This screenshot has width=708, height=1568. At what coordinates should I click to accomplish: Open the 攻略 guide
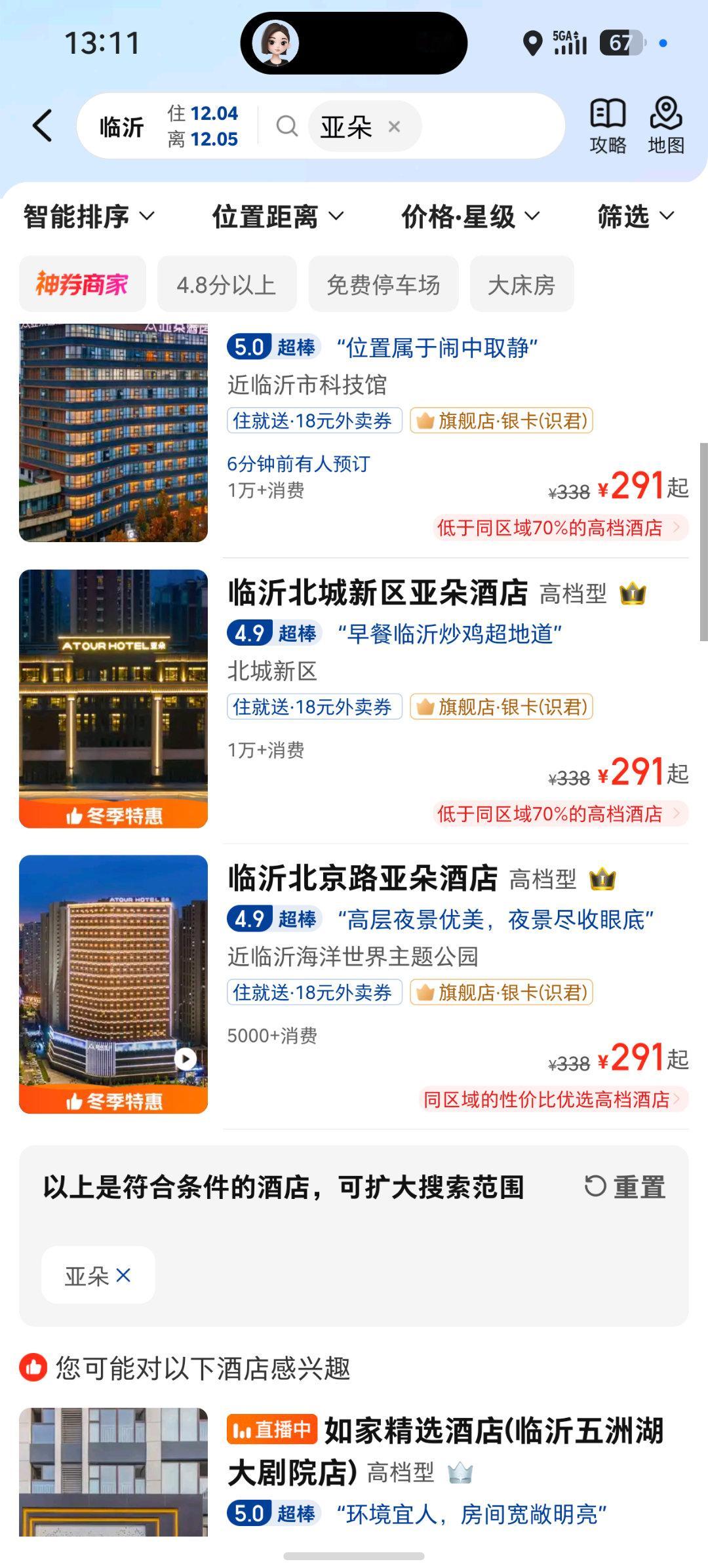point(608,127)
